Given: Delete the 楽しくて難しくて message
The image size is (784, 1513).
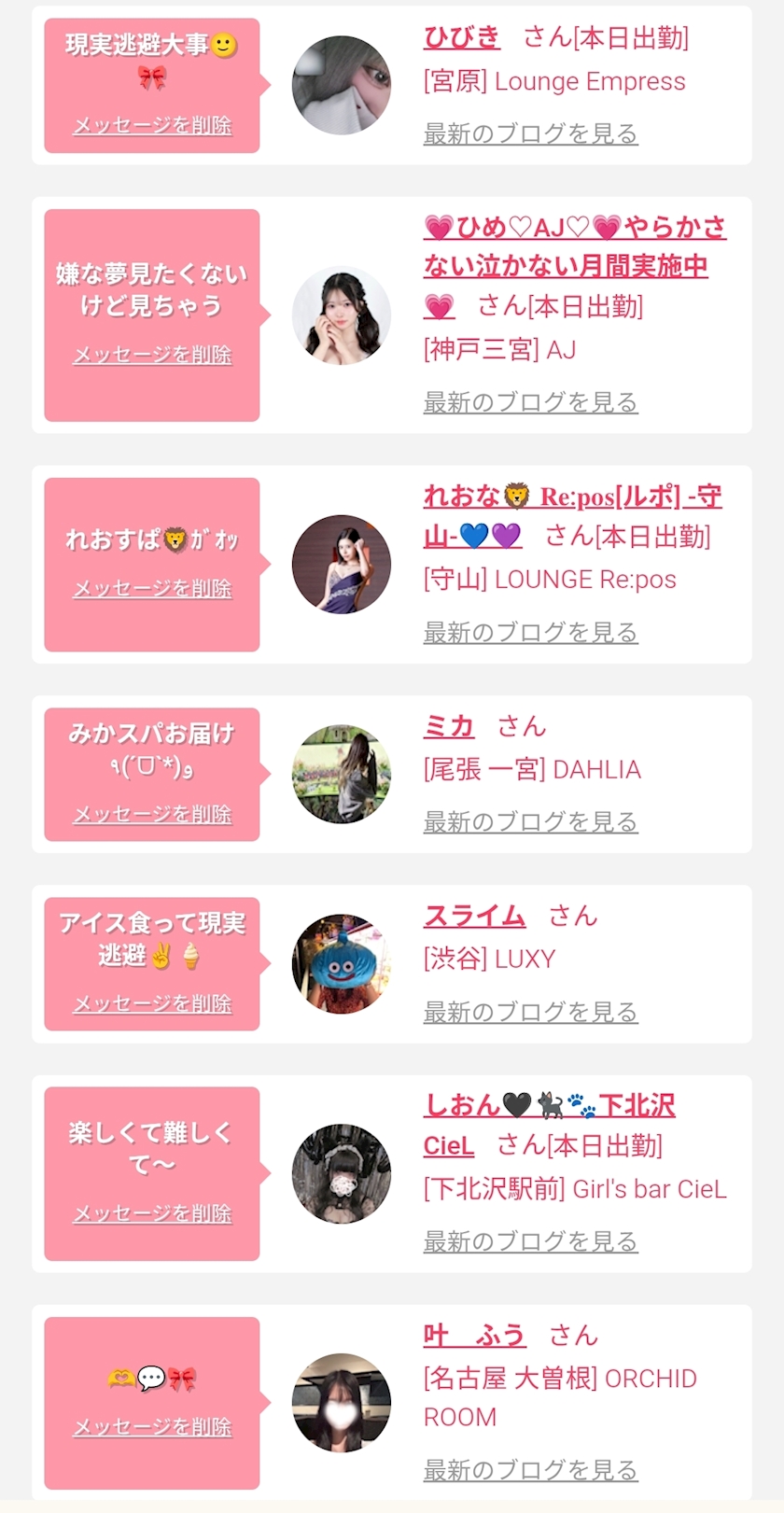Looking at the screenshot, I should tap(152, 1213).
